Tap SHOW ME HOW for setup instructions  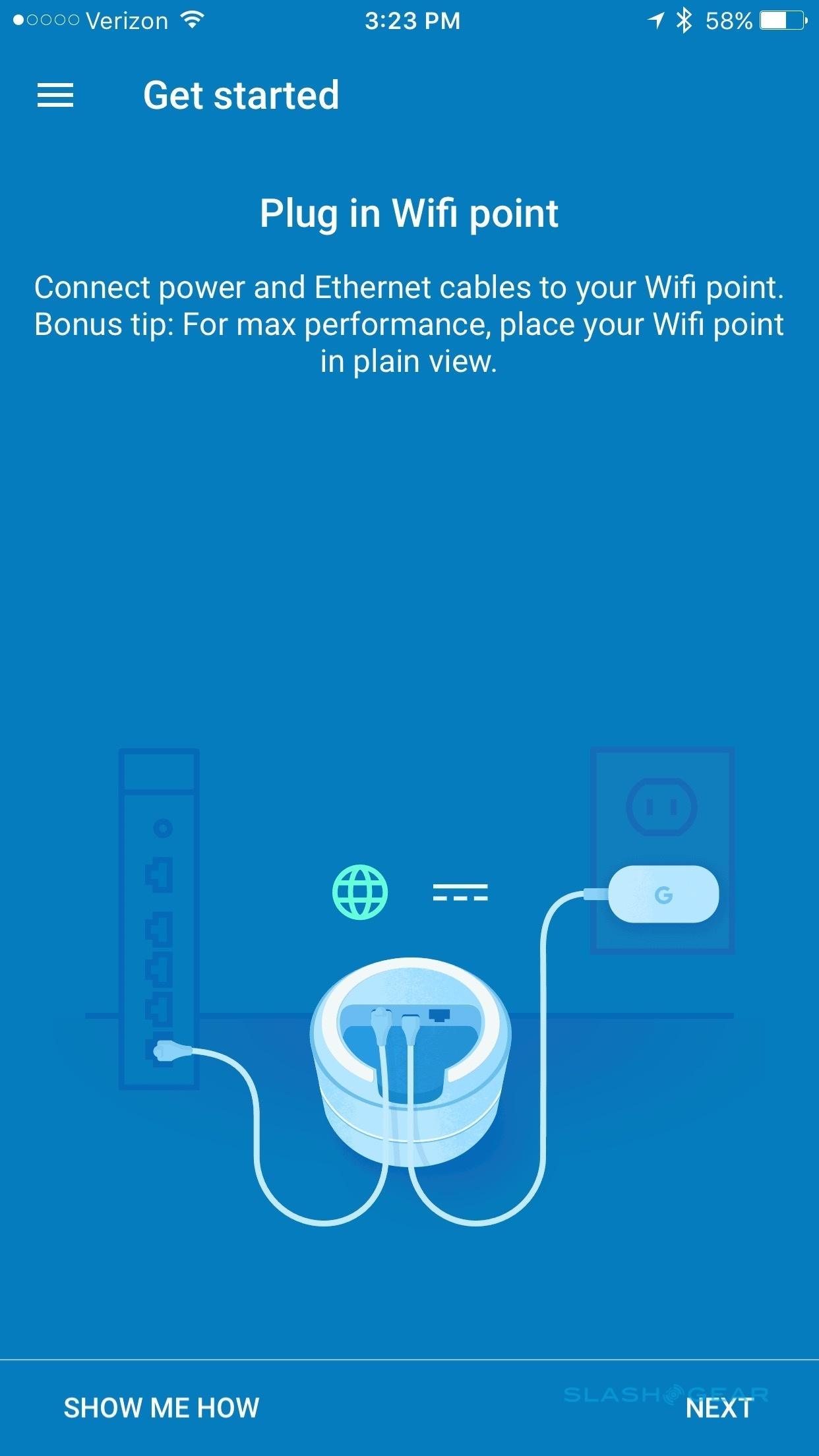(162, 1408)
